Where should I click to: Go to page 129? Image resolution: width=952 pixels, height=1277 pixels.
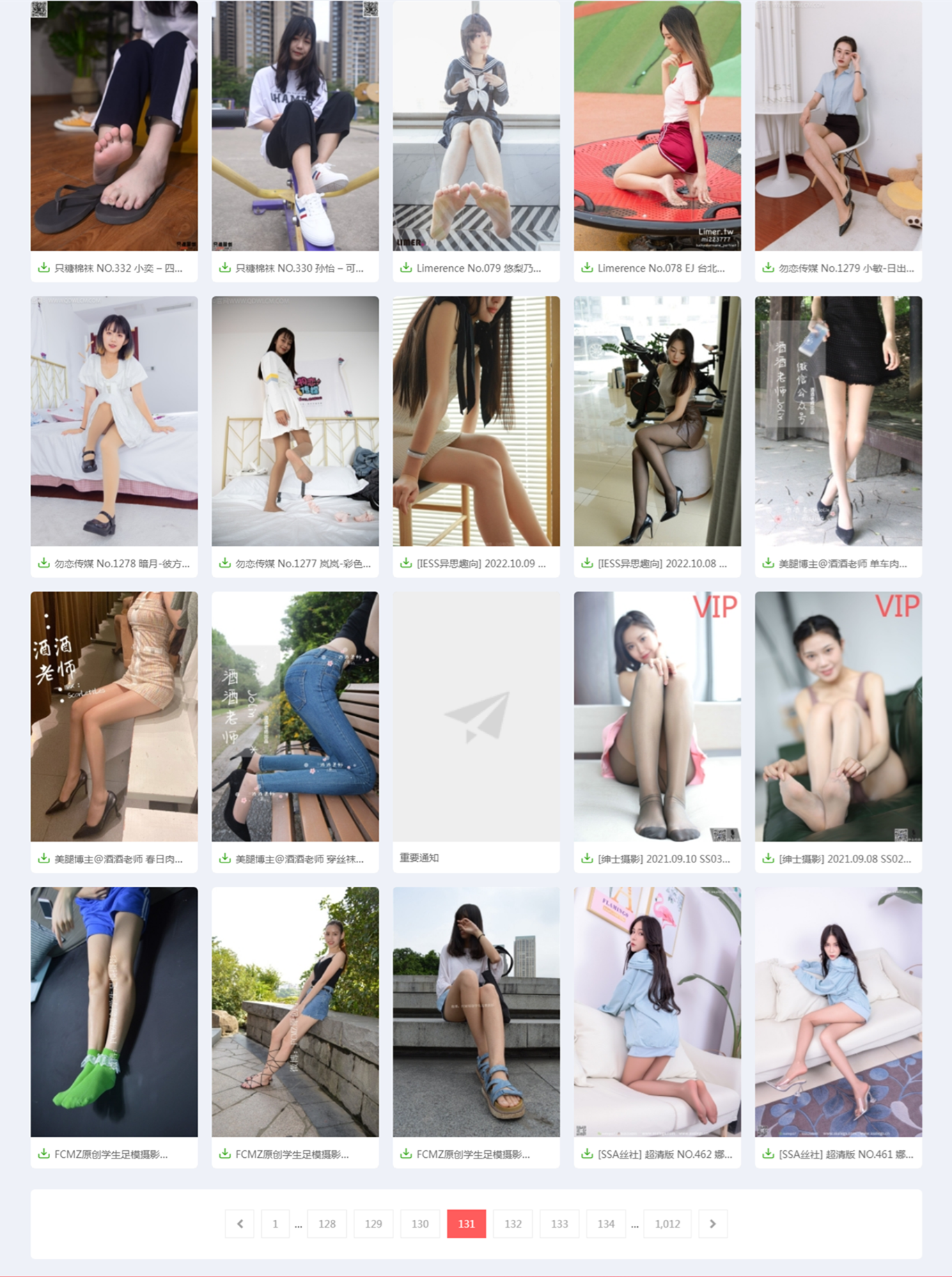(373, 1223)
